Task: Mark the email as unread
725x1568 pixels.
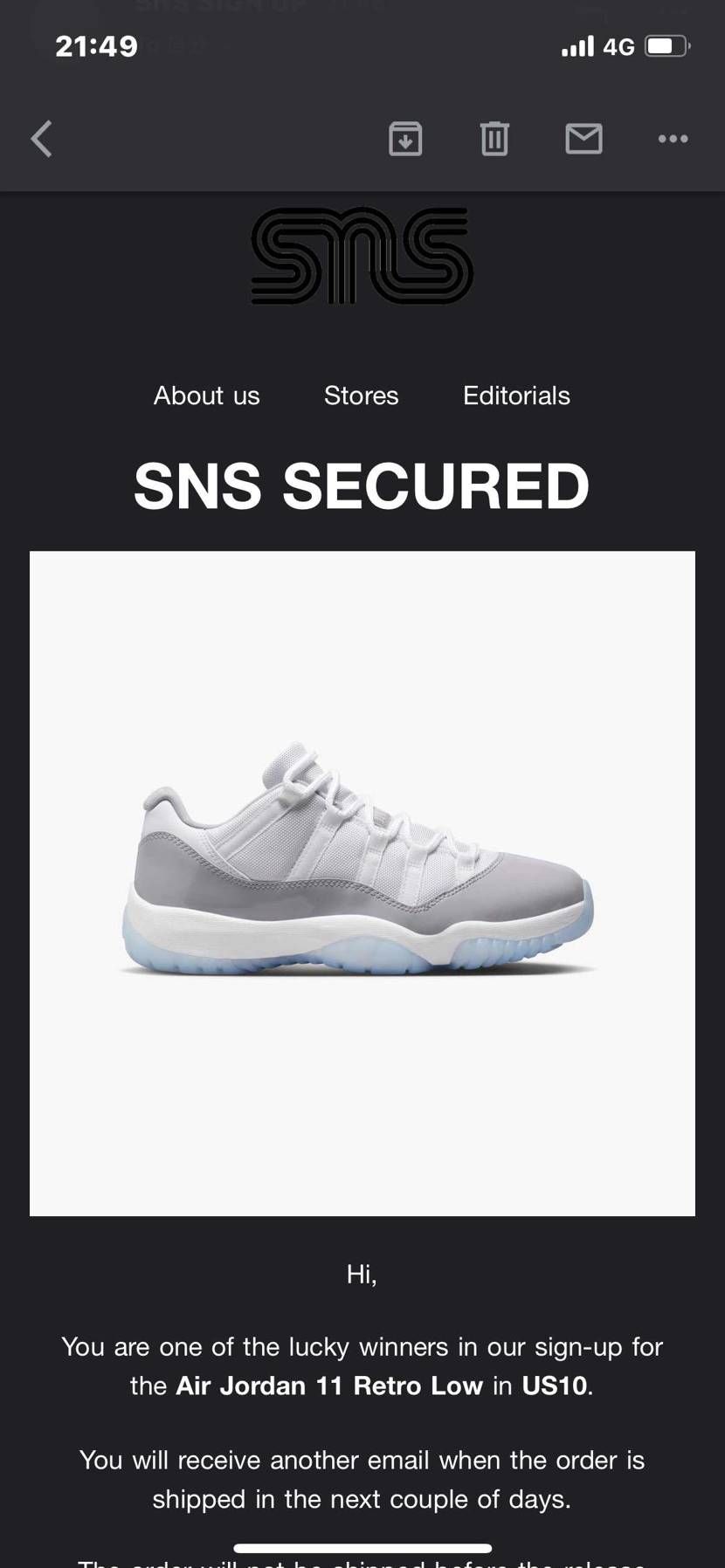Action: tap(583, 139)
